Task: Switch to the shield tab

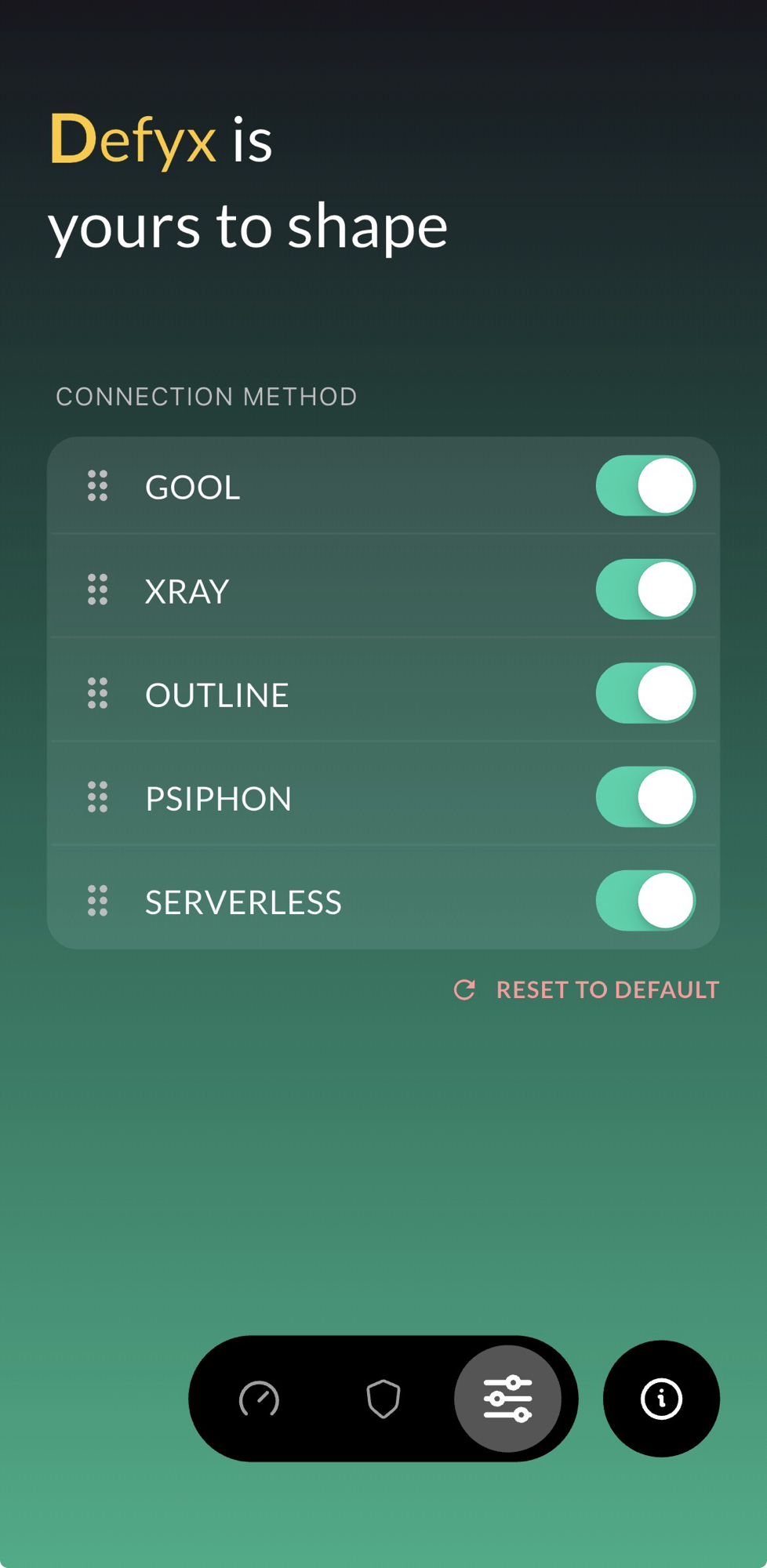Action: point(383,1399)
